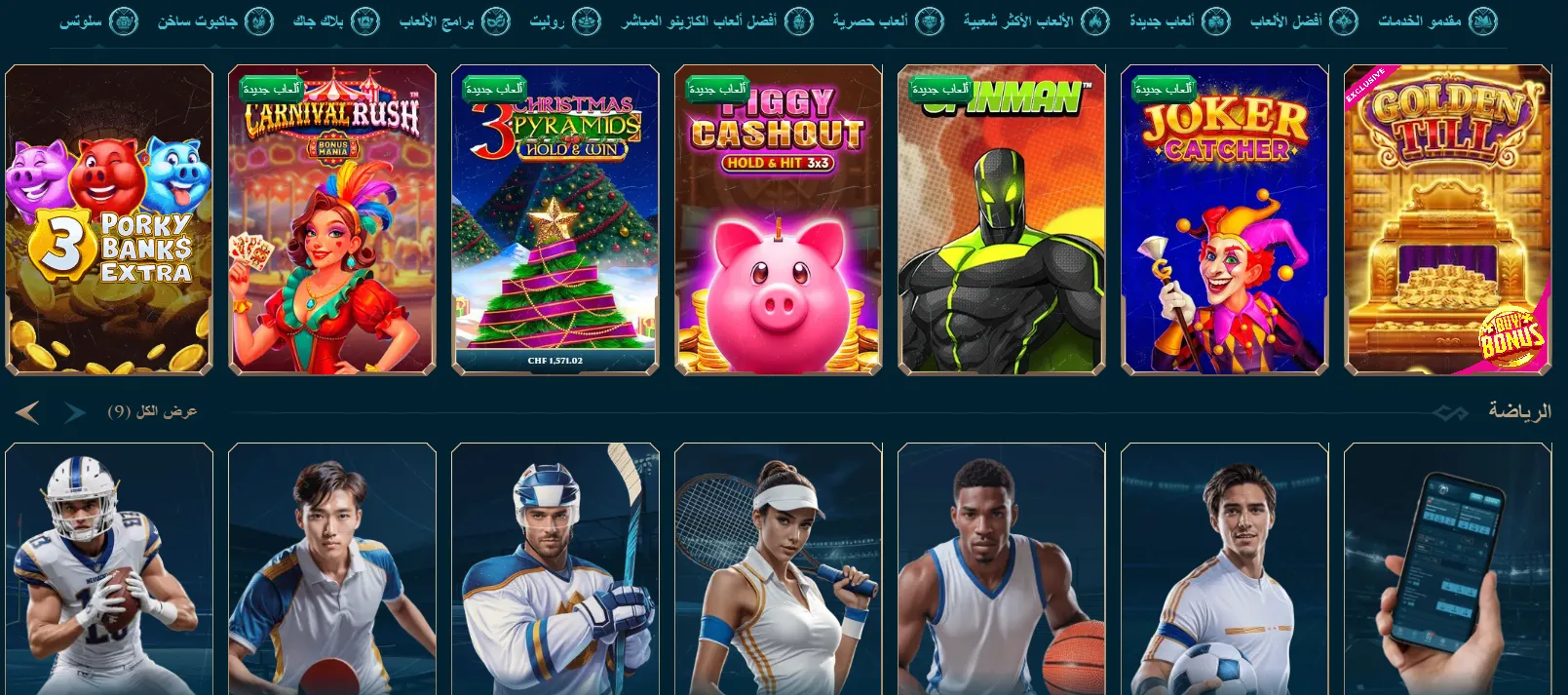Select most popular games (الألعاب الأكثر شعبية) tab

point(1036,20)
